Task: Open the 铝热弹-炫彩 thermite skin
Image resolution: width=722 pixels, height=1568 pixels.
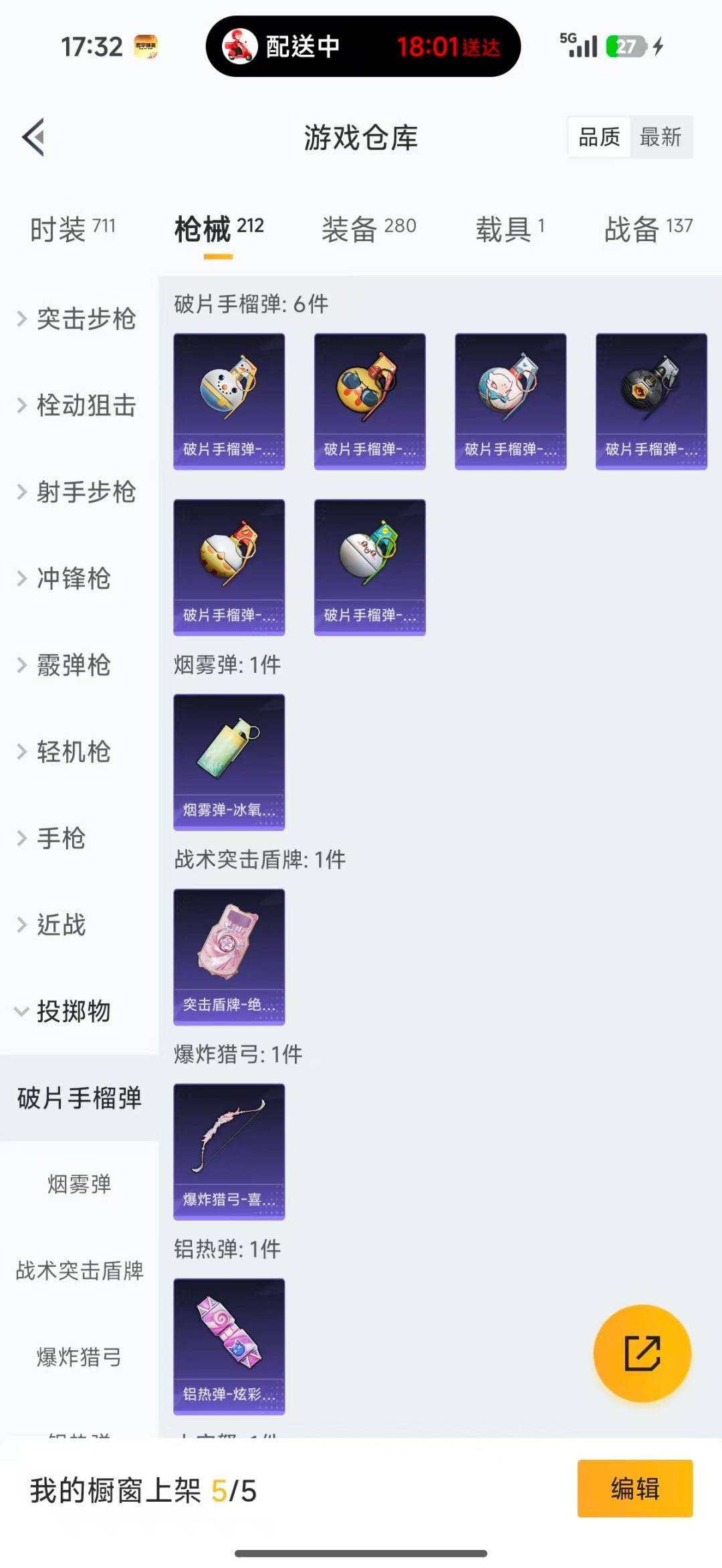Action: click(229, 1345)
